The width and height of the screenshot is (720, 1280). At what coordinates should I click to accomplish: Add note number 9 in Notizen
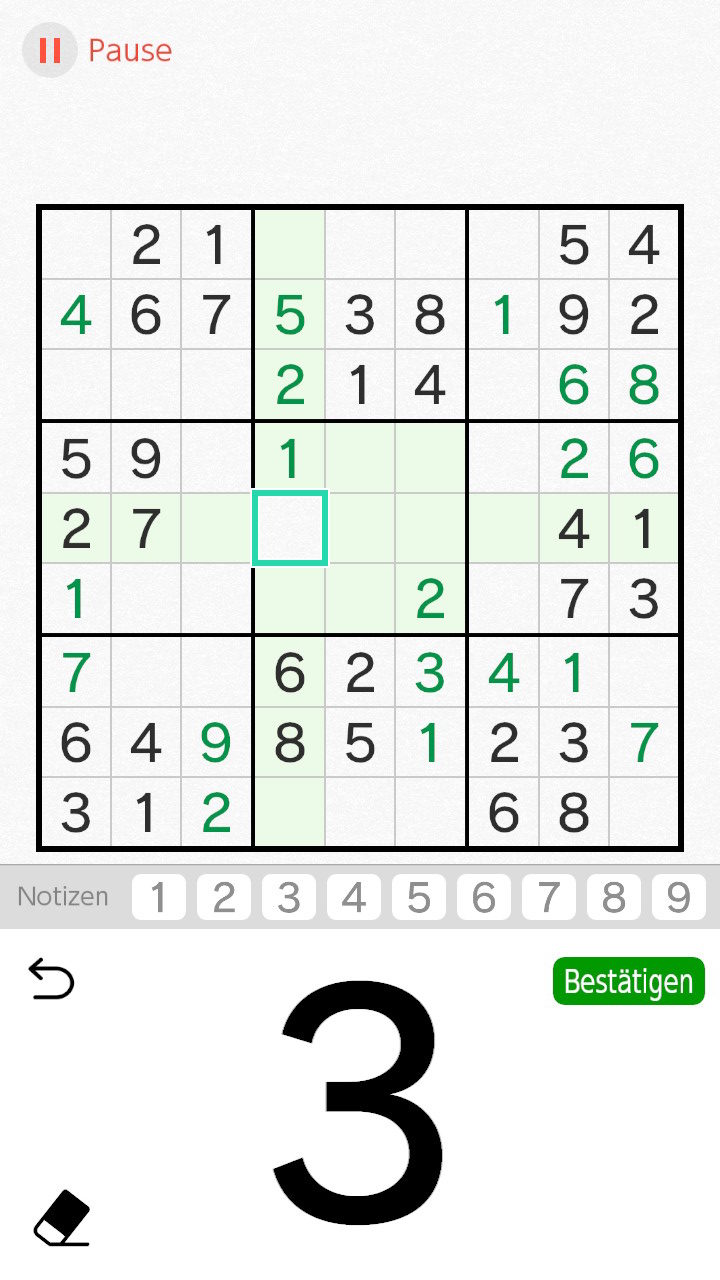click(x=678, y=897)
